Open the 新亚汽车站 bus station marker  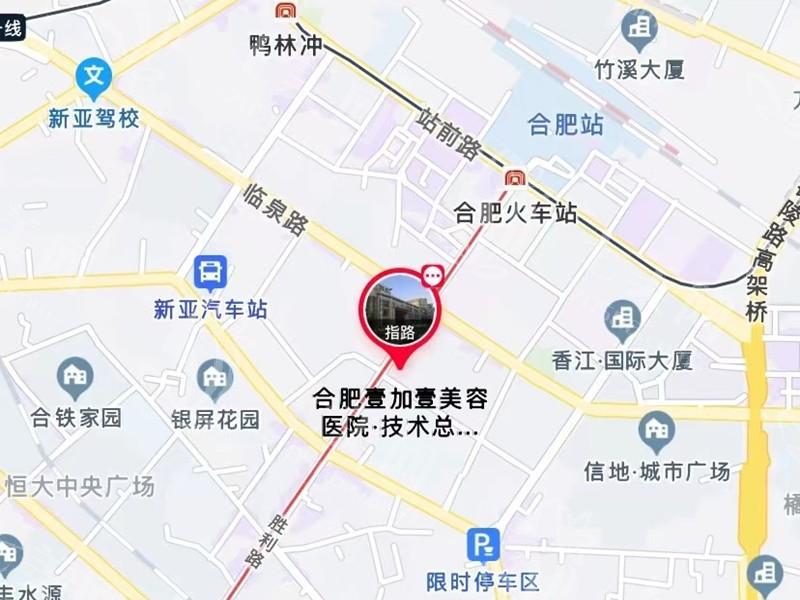(x=210, y=272)
